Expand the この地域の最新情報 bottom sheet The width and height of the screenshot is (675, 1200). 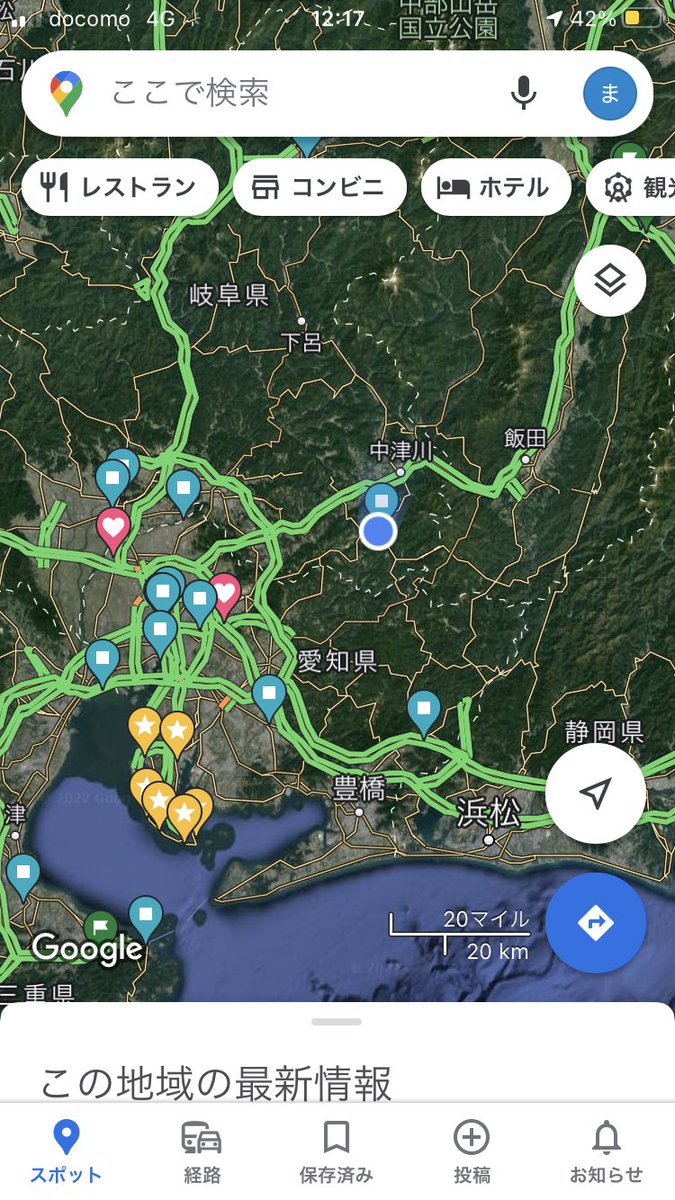[x=337, y=1022]
